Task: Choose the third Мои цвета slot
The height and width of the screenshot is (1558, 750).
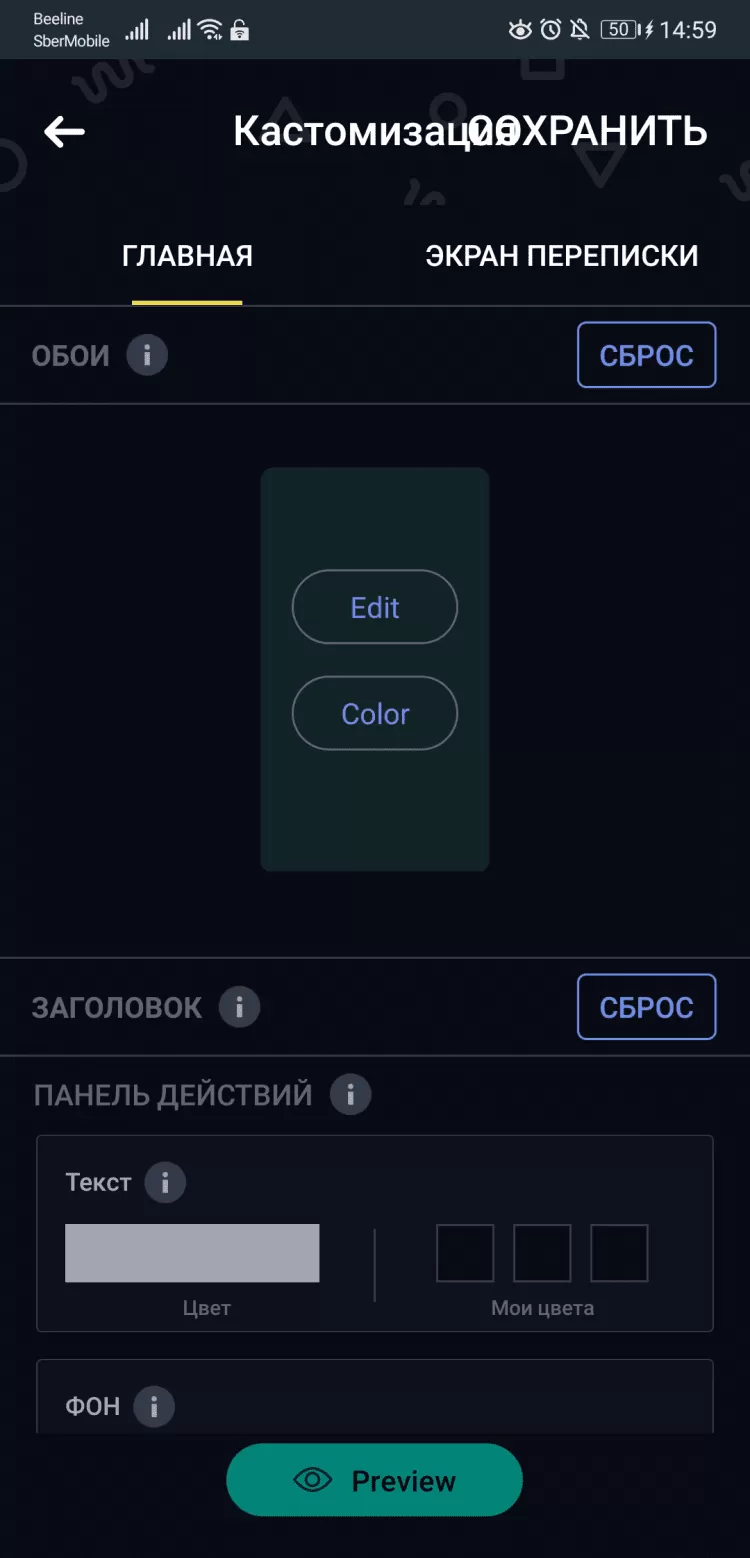Action: (x=619, y=1253)
